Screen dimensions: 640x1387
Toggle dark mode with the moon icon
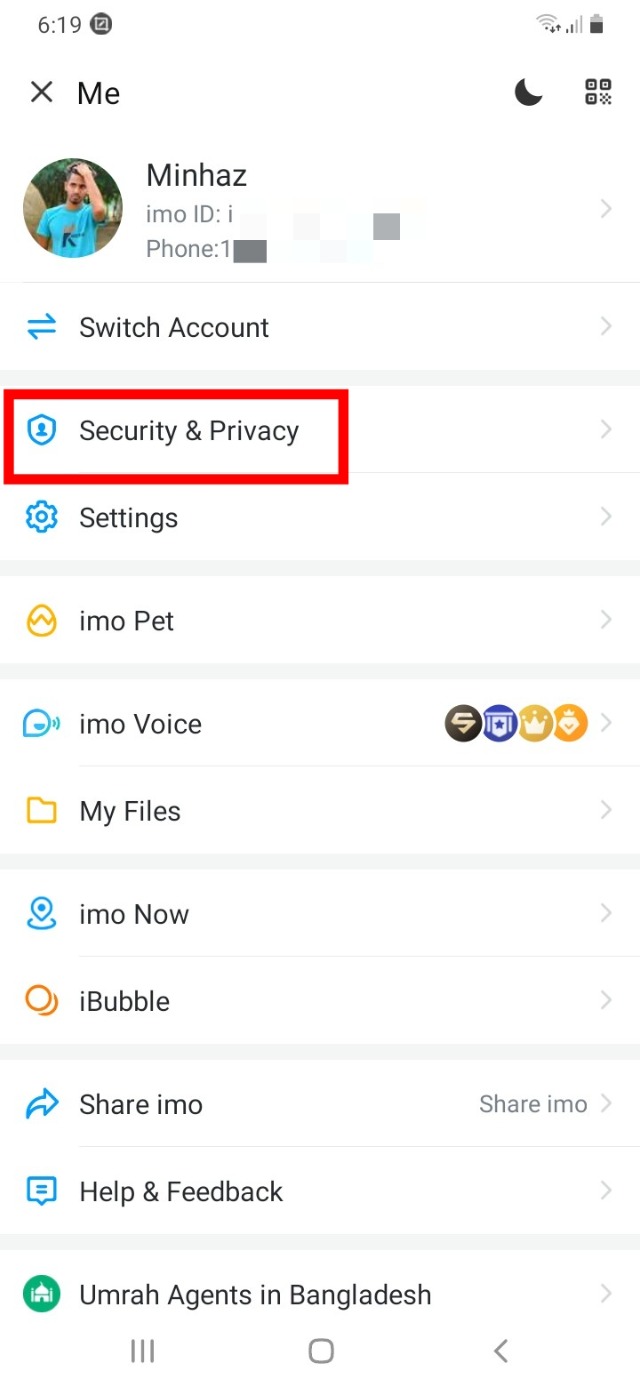point(528,93)
